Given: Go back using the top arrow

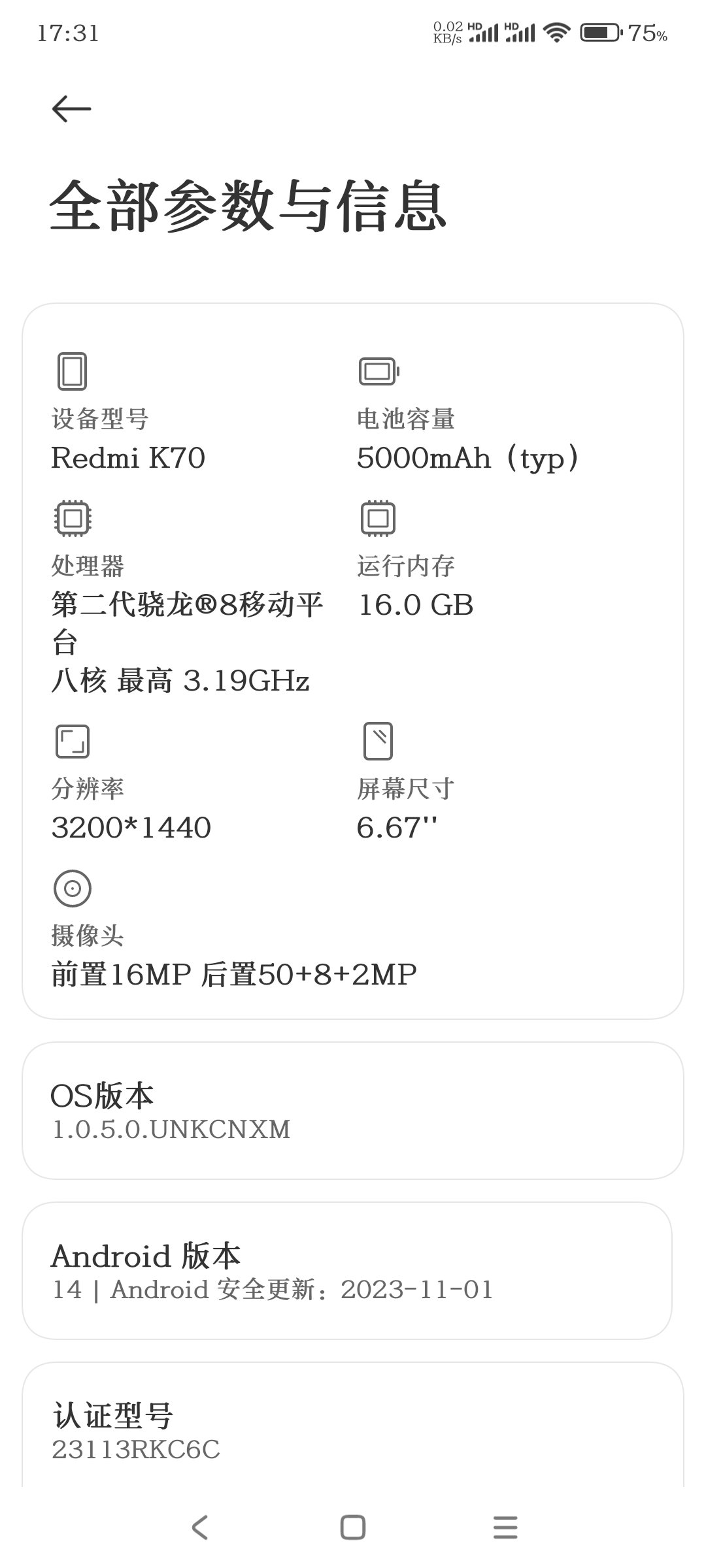Looking at the screenshot, I should pos(71,108).
